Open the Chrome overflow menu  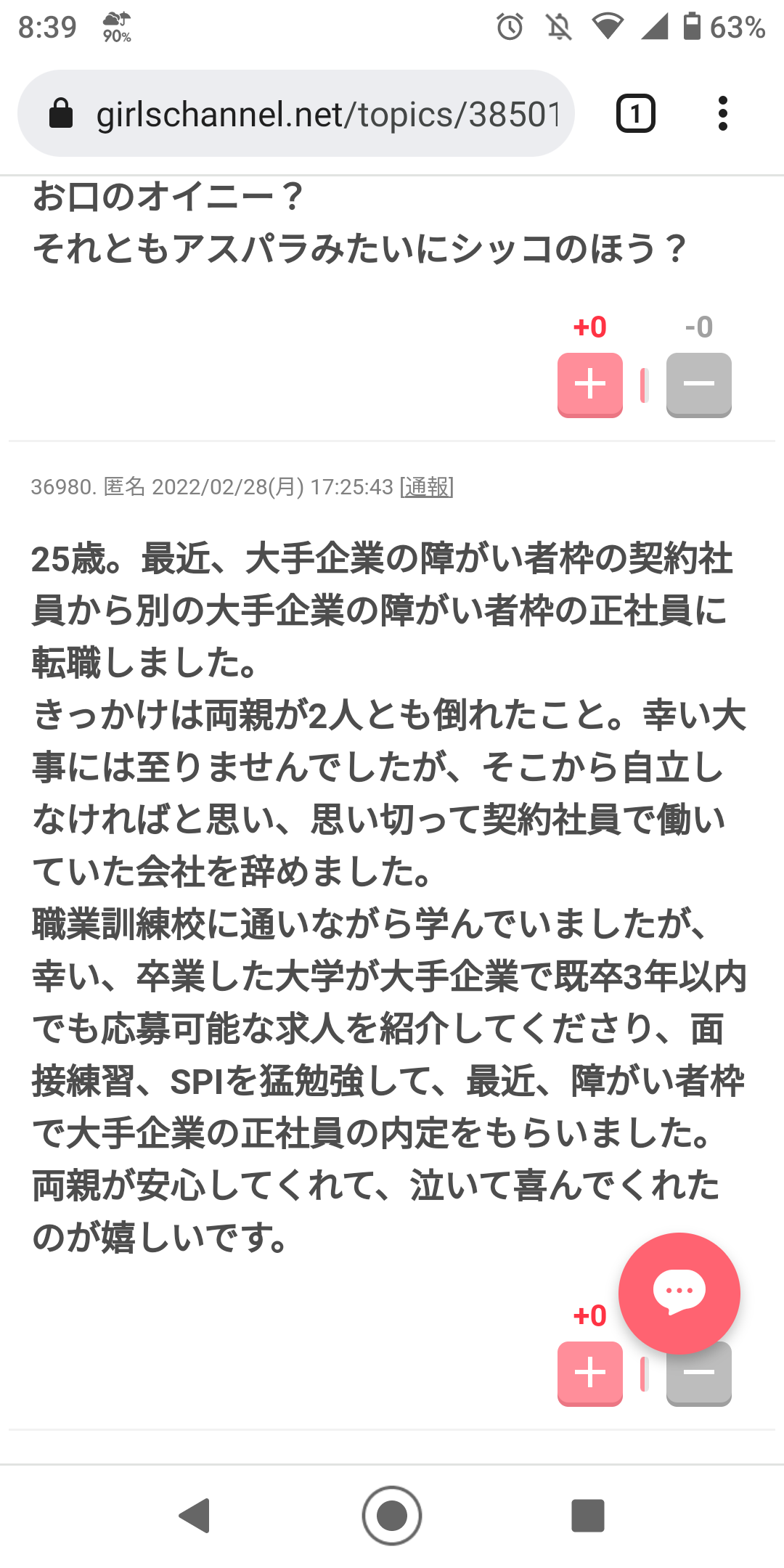722,114
